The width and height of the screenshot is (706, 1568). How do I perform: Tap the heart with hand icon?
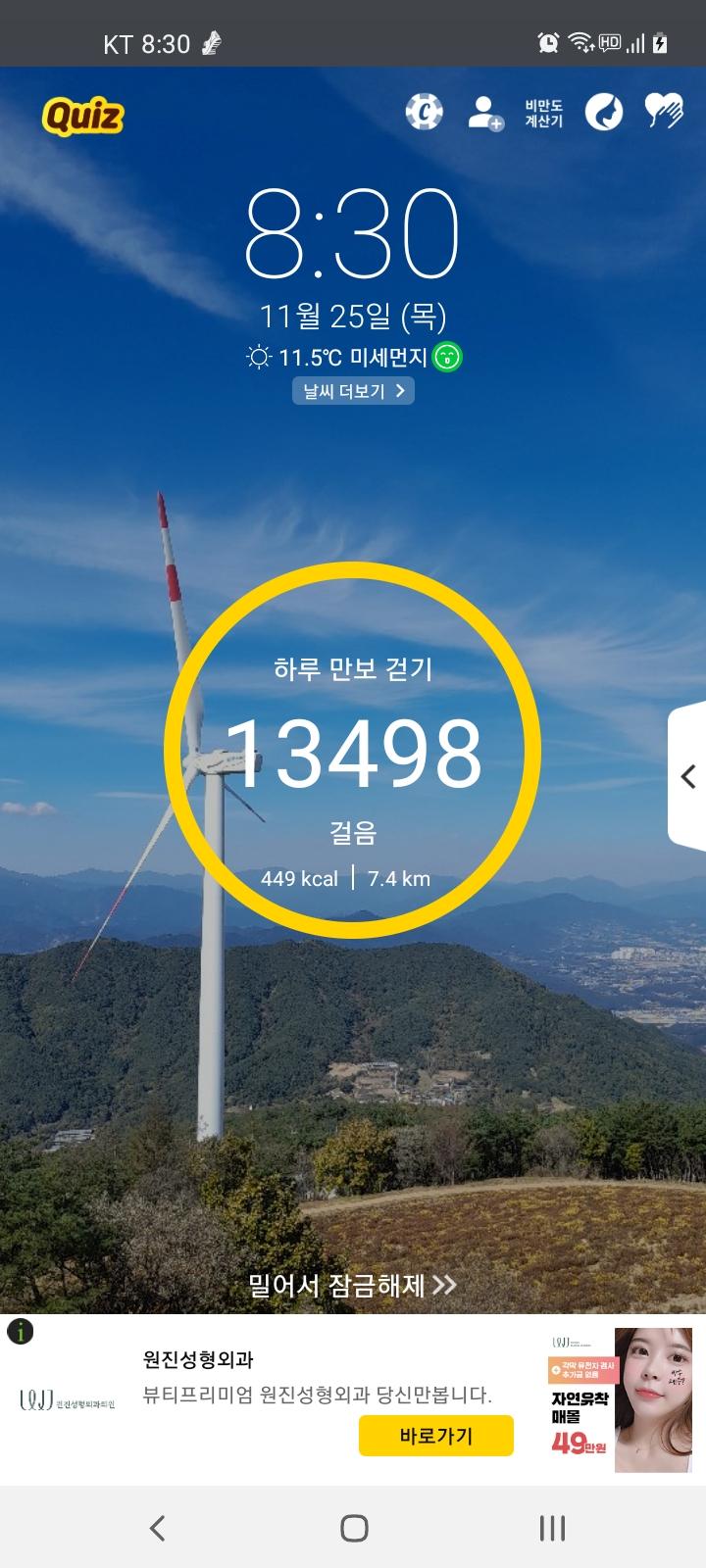pos(664,112)
